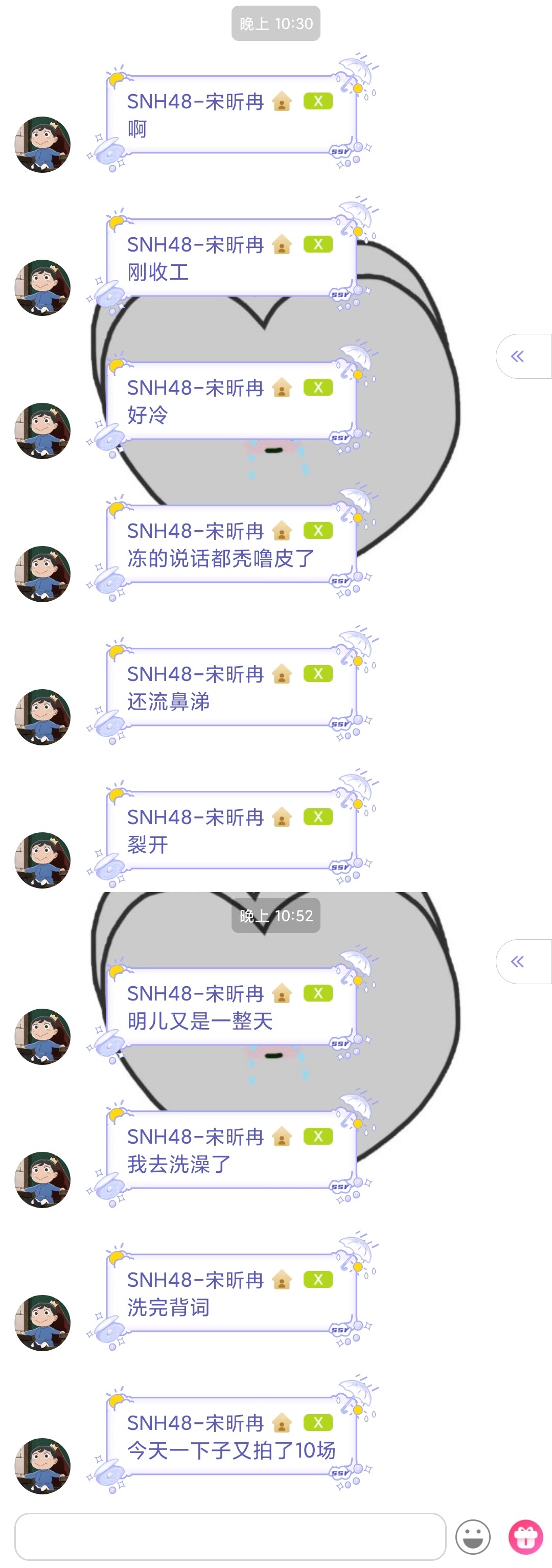Screen dimensions: 552x1568
Task: Open the avatar next to the 啊 message
Action: click(42, 145)
